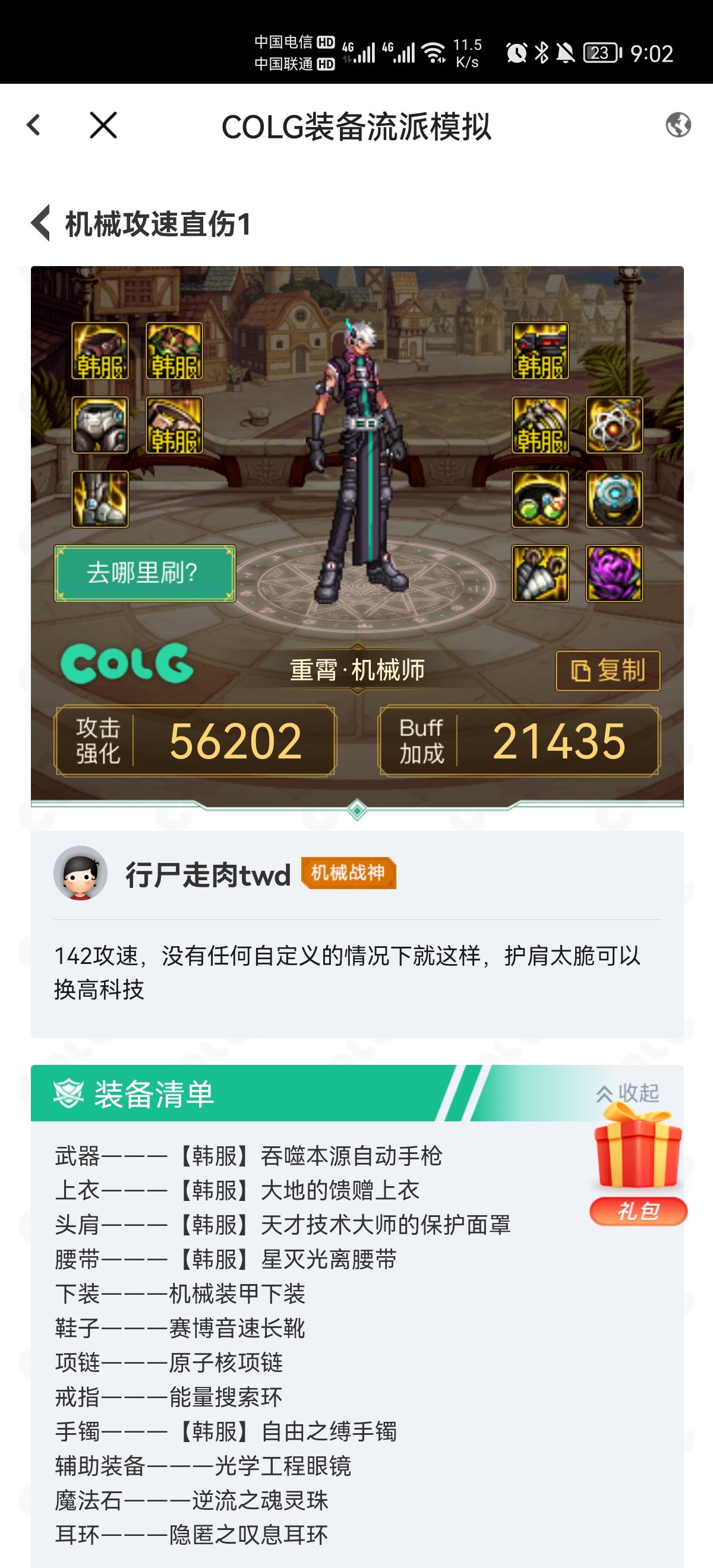The height and width of the screenshot is (1568, 713).
Task: Open the globe icon in header
Action: [678, 125]
